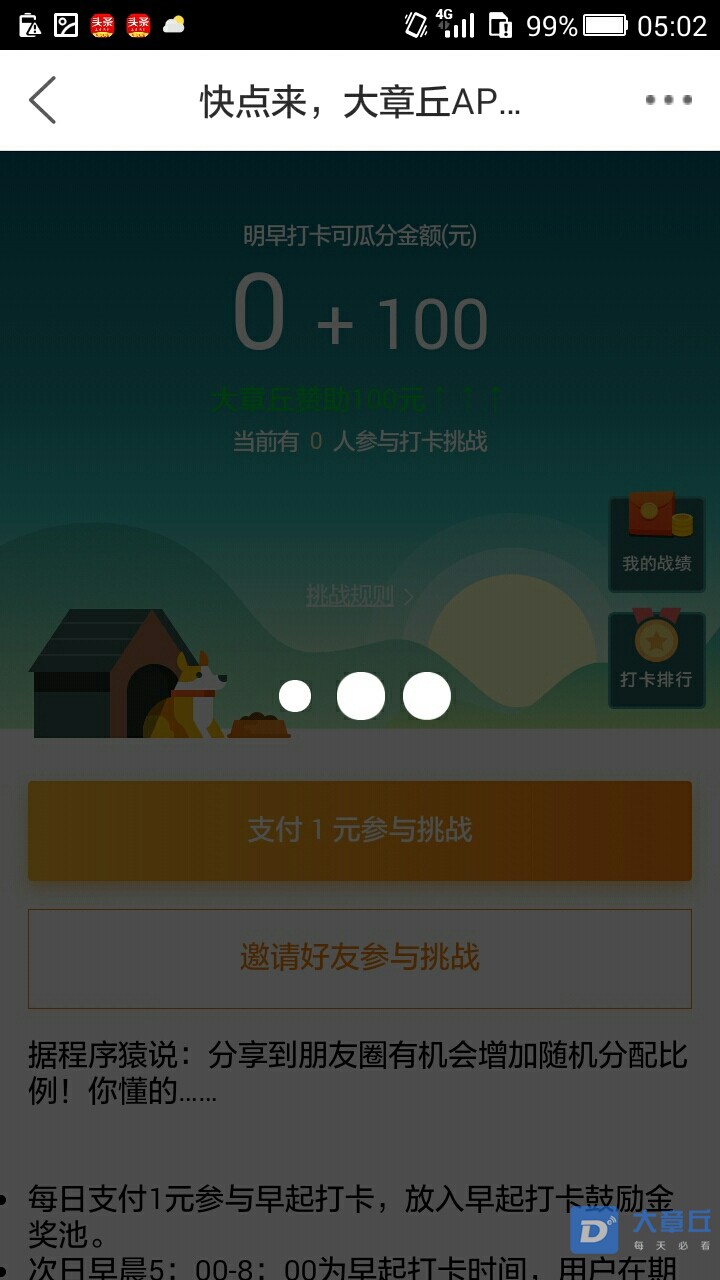This screenshot has height=1280, width=720.
Task: Tap 邀请好友参与挑战 invite friends button
Action: point(360,958)
